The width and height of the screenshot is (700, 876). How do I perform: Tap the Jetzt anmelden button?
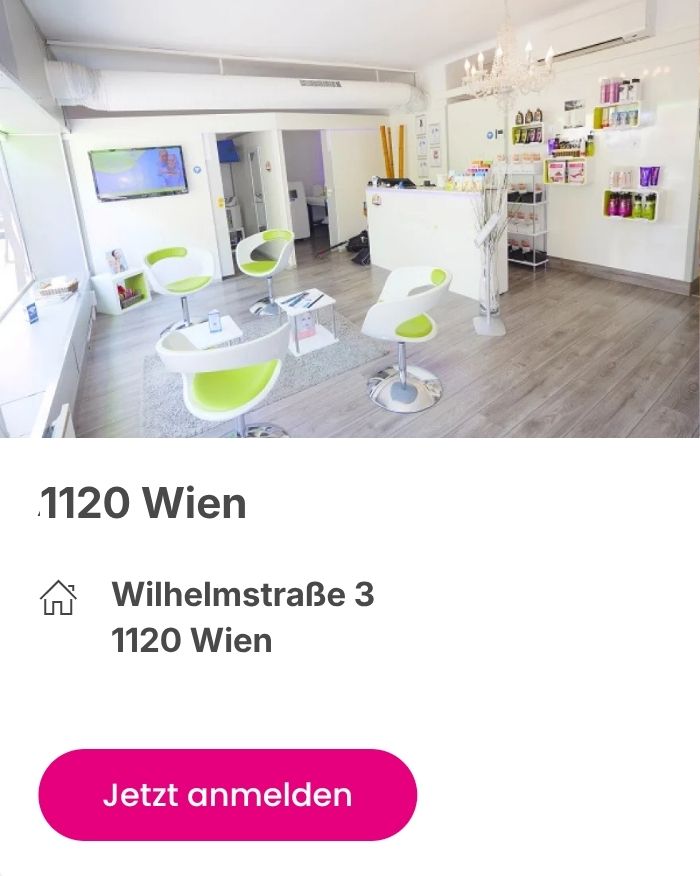tap(227, 794)
